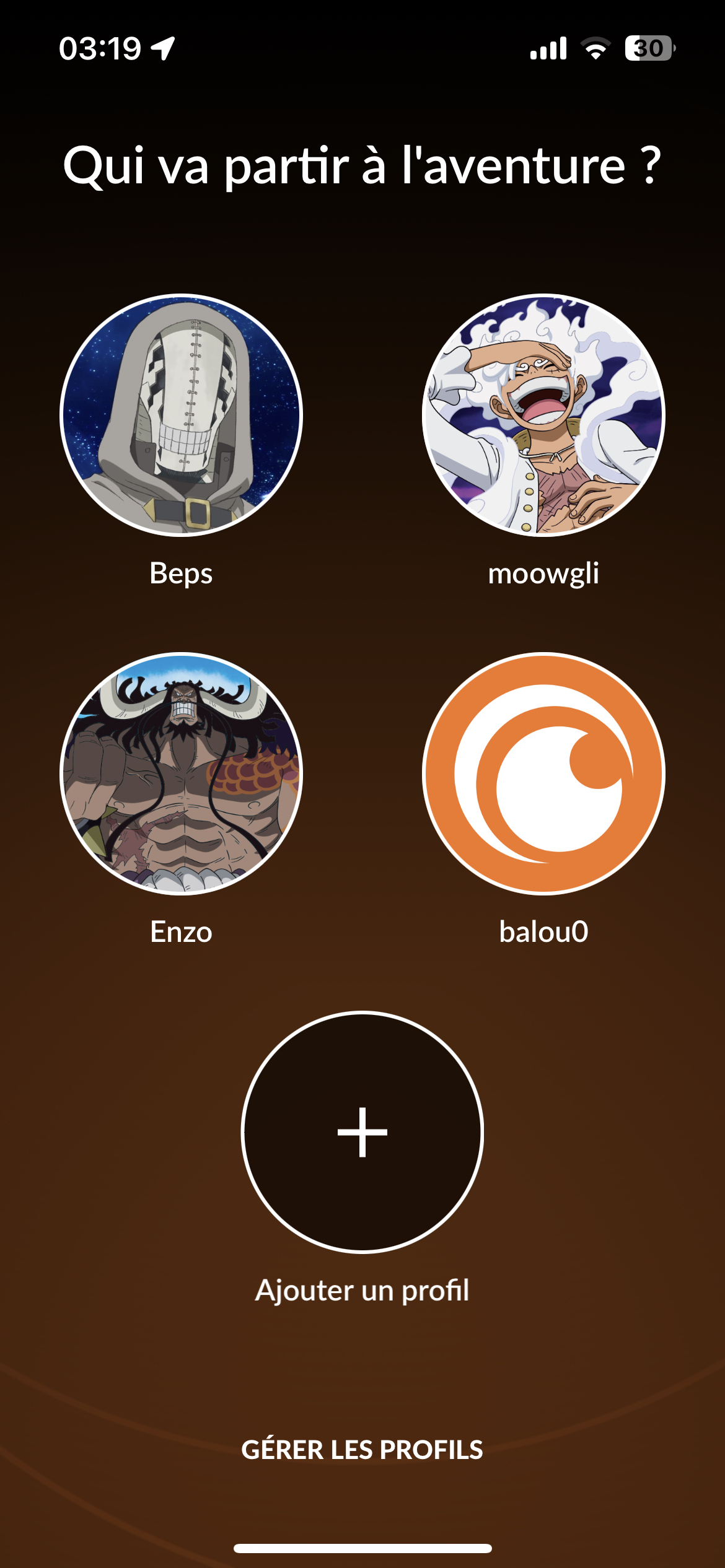Choose the moowgli profile
The height and width of the screenshot is (1568, 725).
[543, 415]
